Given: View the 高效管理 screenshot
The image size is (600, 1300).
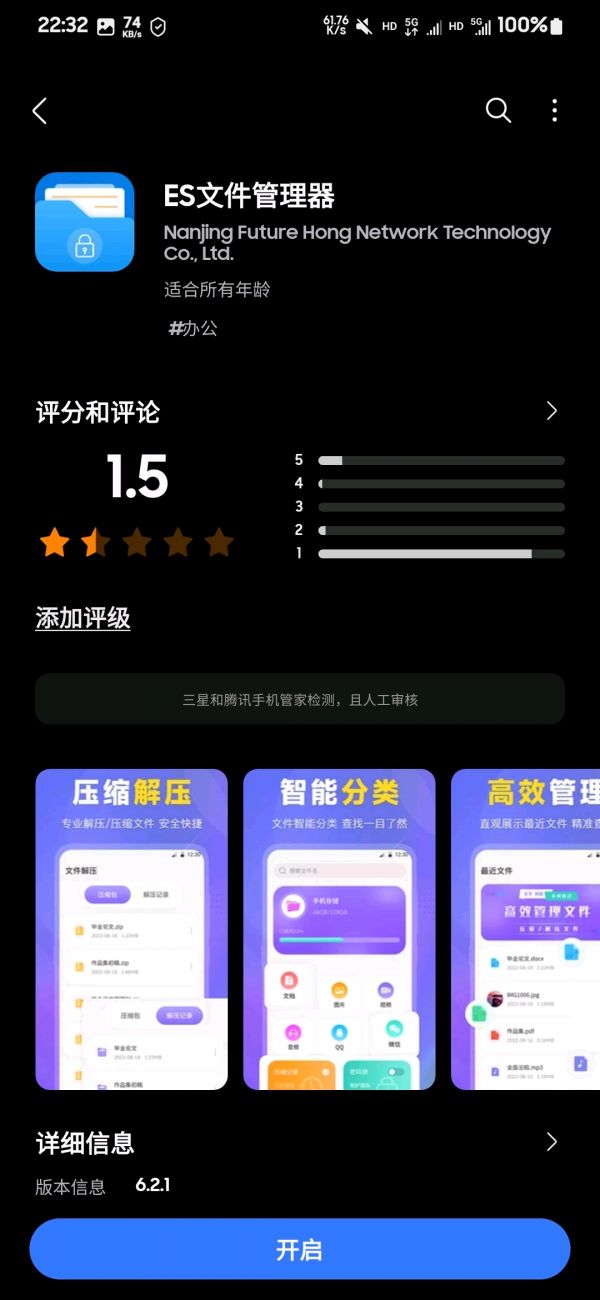Looking at the screenshot, I should coord(526,929).
